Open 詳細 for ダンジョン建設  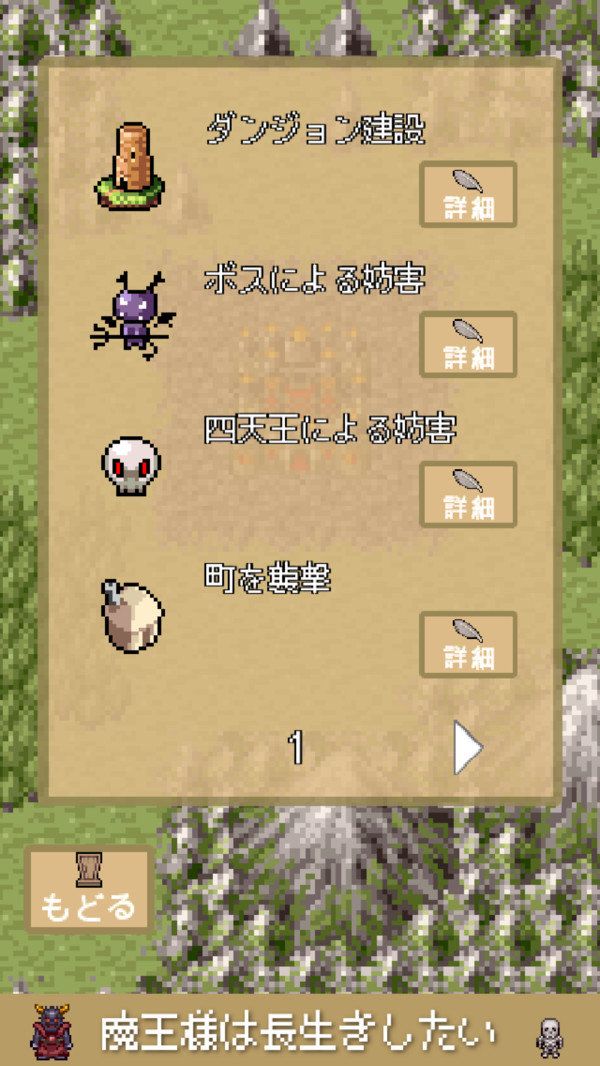468,195
